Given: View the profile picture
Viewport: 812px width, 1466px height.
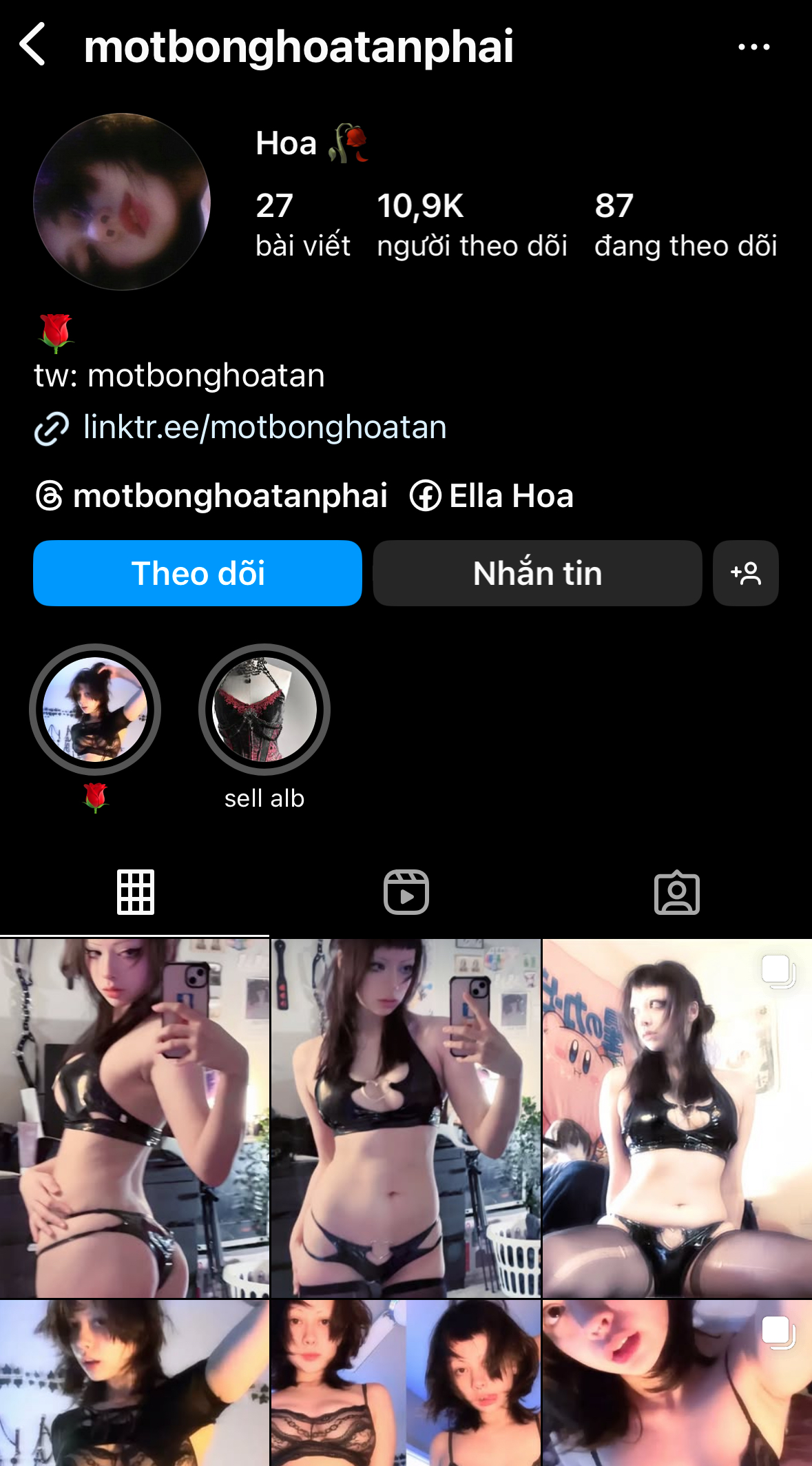Looking at the screenshot, I should click(122, 202).
